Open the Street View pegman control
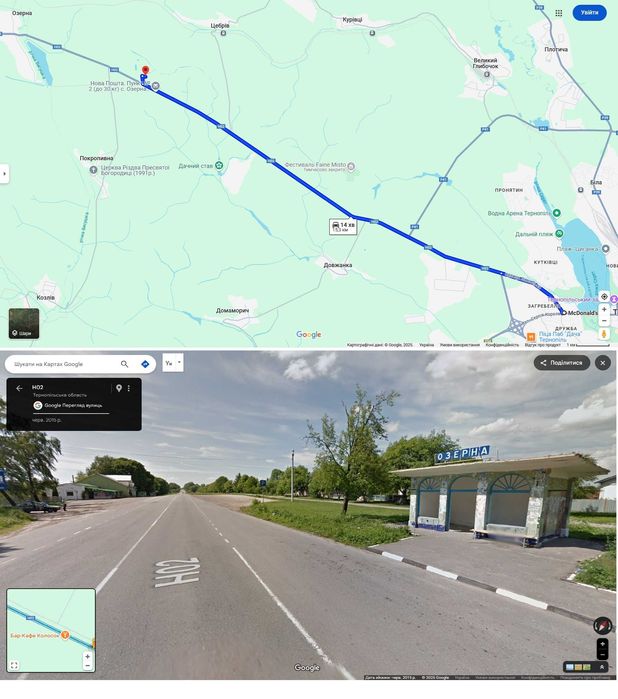 pos(604,333)
